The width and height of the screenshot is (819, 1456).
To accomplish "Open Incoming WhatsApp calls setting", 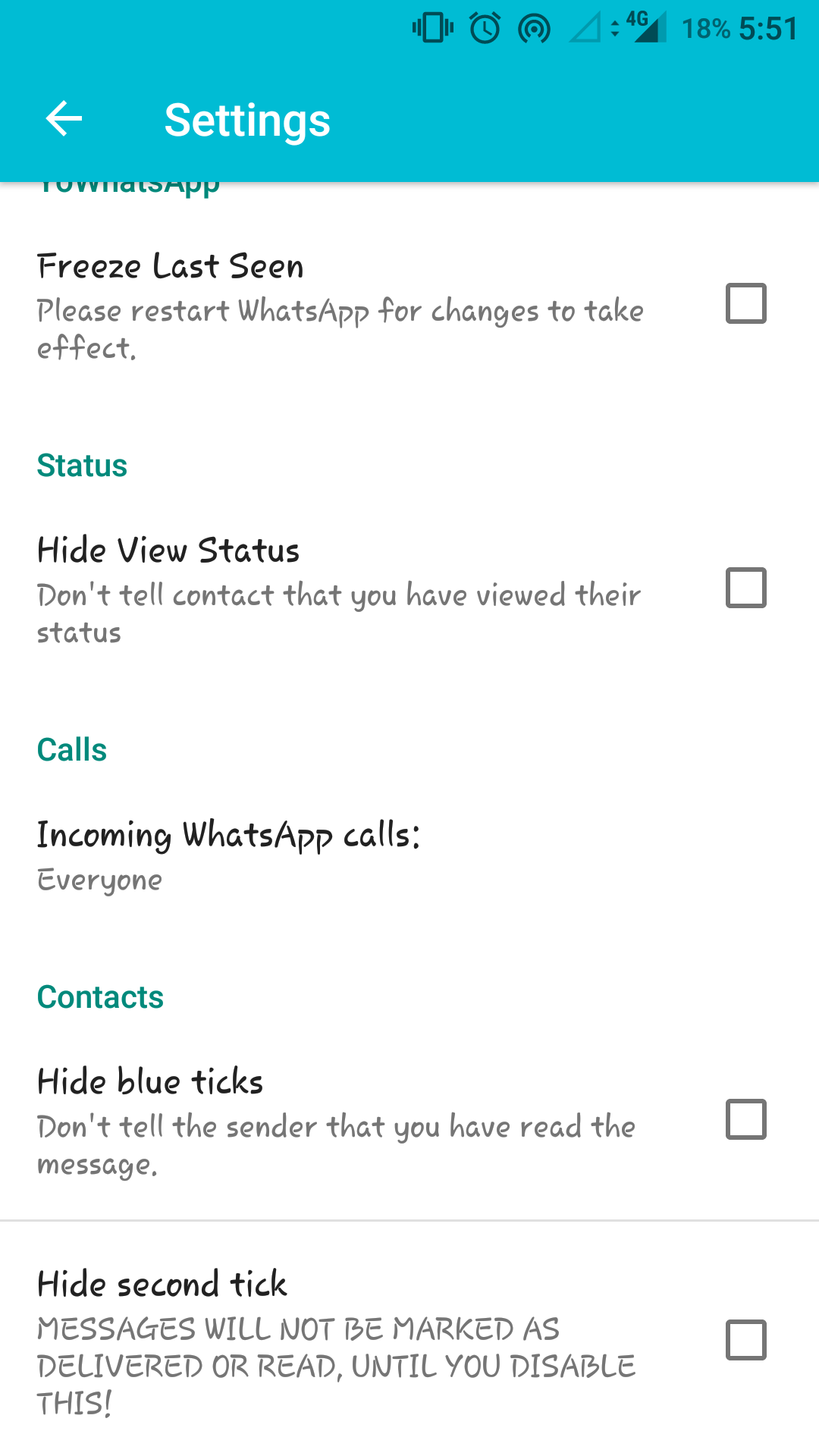I will point(227,855).
